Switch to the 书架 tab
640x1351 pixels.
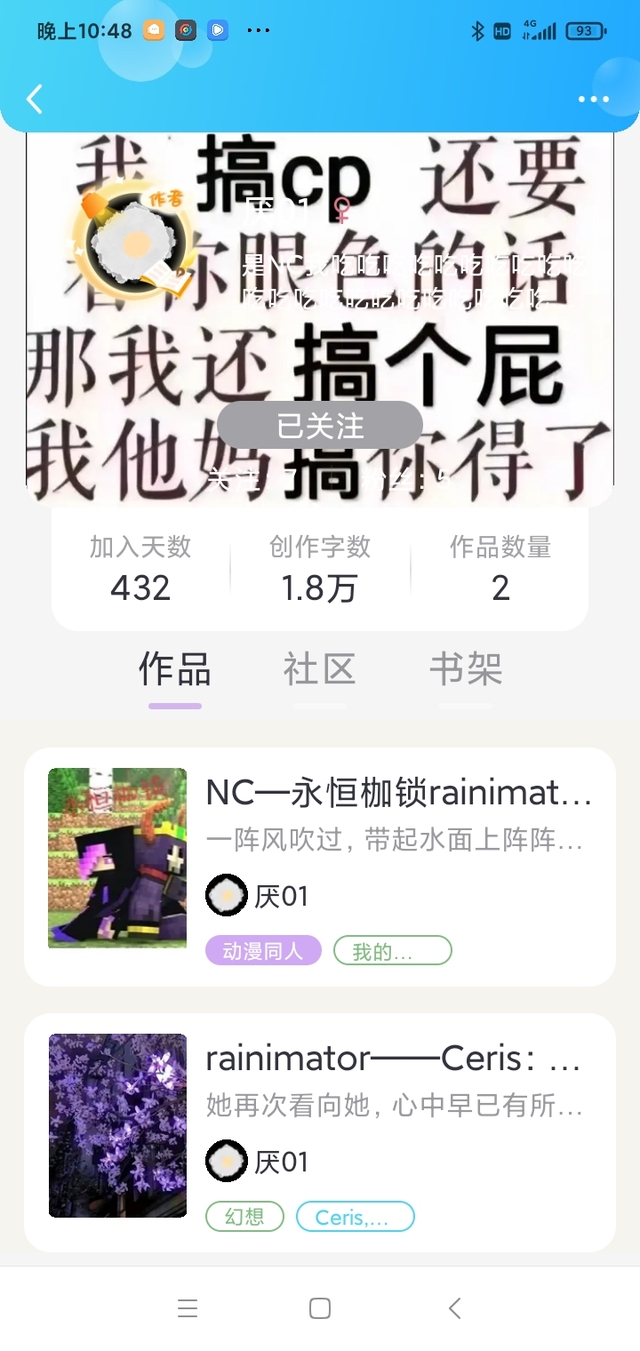[466, 670]
